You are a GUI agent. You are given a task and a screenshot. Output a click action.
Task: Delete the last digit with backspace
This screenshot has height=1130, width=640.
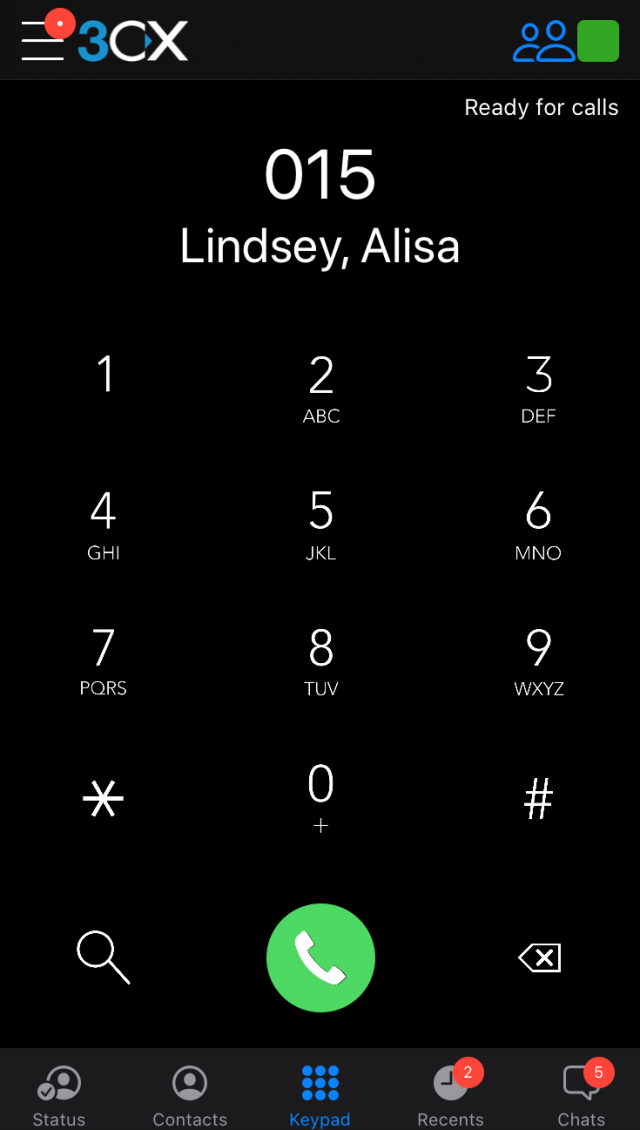pyautogui.click(x=539, y=958)
